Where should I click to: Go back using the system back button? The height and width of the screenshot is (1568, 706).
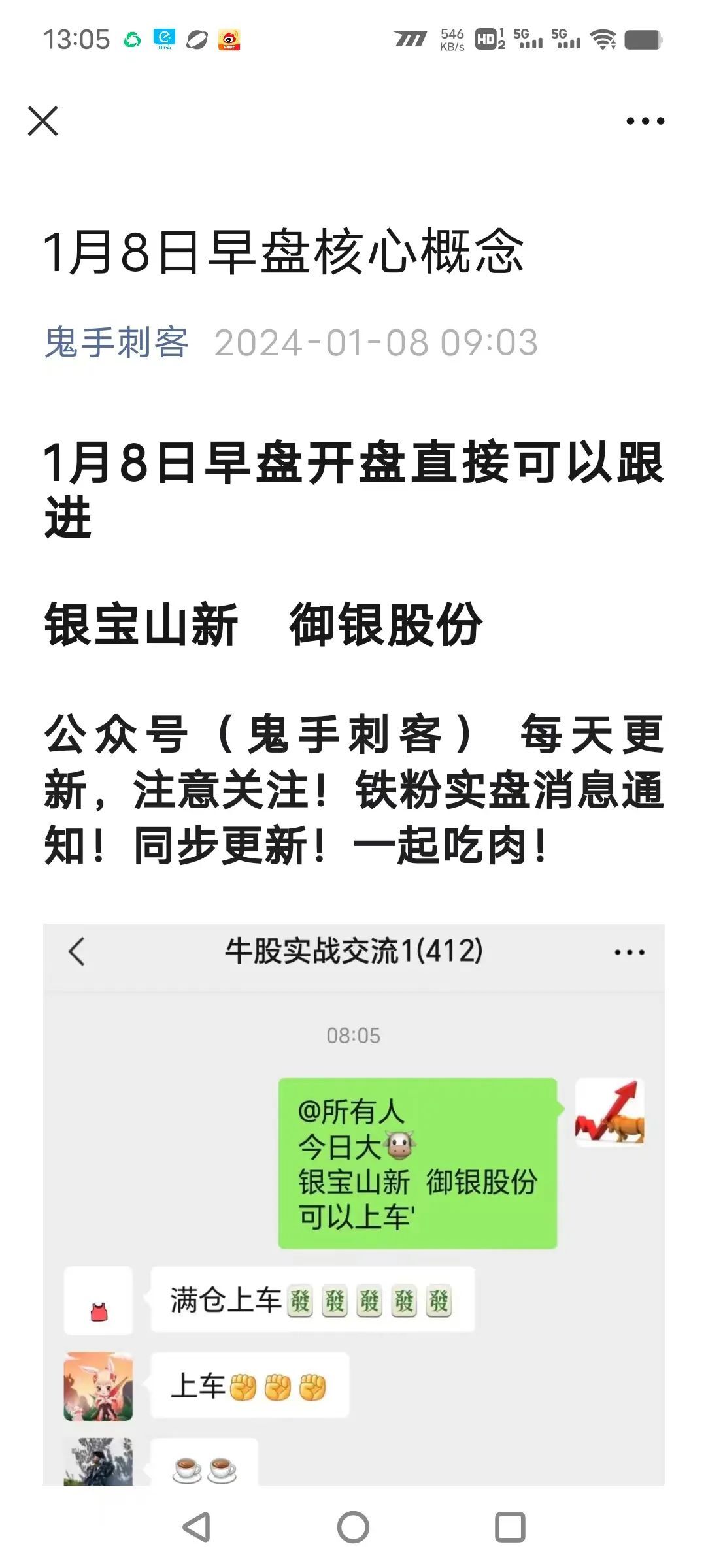(196, 1527)
